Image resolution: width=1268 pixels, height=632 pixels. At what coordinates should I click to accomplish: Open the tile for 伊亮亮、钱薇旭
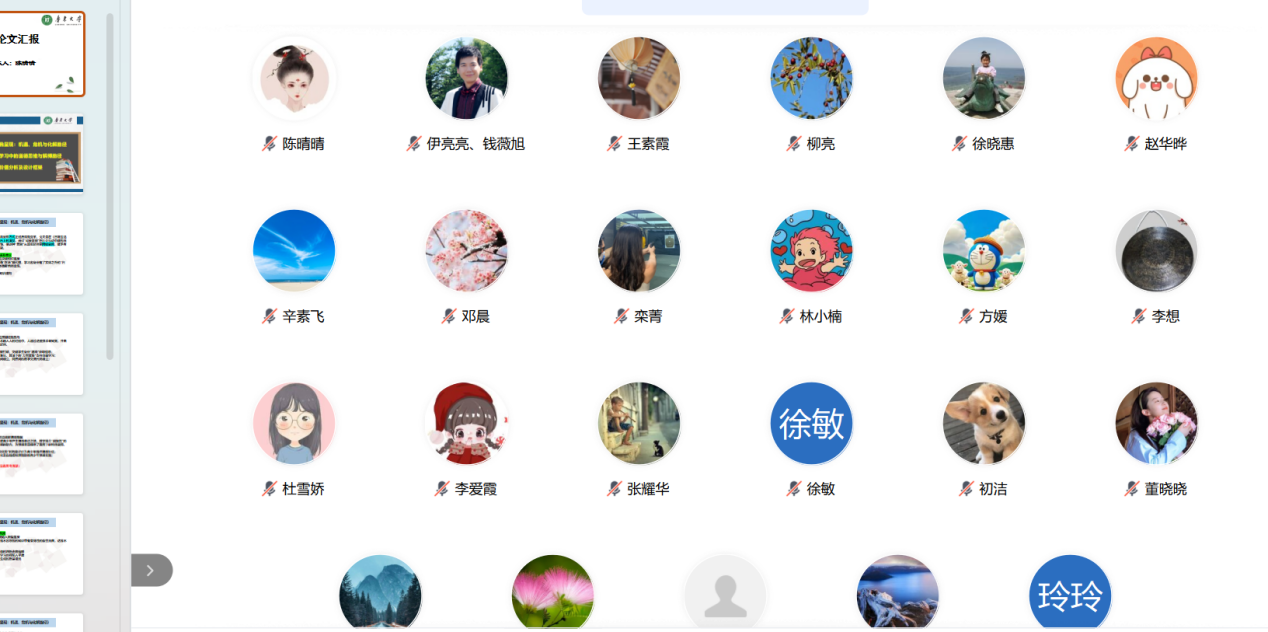[466, 79]
